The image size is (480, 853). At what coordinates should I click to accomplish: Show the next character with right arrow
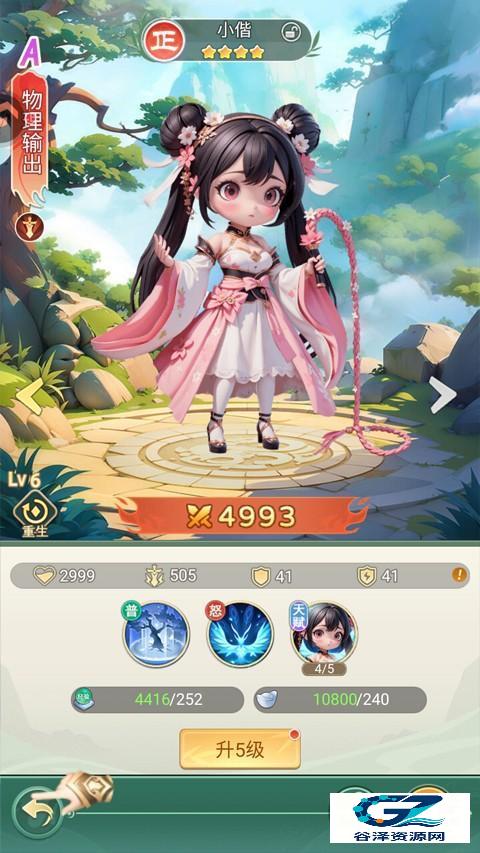pyautogui.click(x=441, y=394)
